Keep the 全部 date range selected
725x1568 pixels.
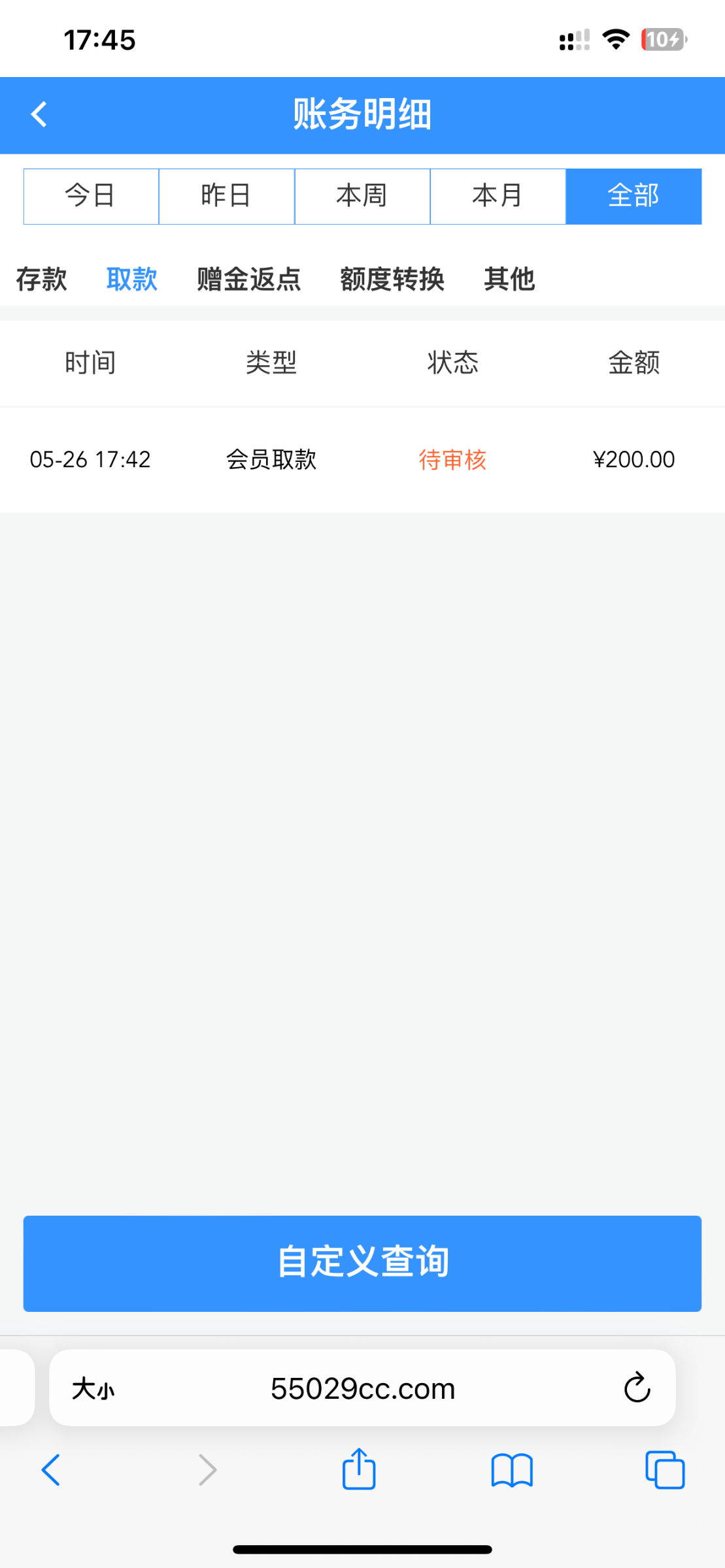tap(633, 196)
